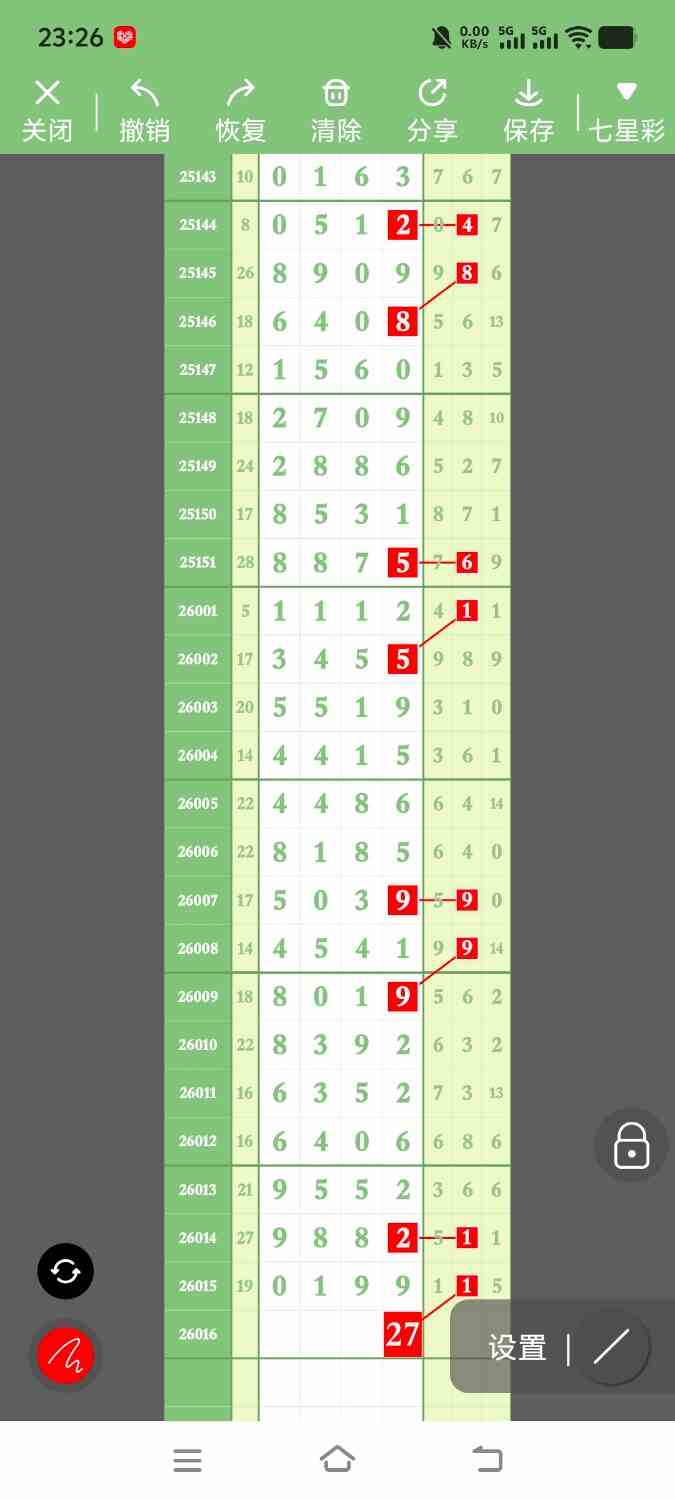Go back with system back button
This screenshot has height=1500, width=675.
point(487,1459)
